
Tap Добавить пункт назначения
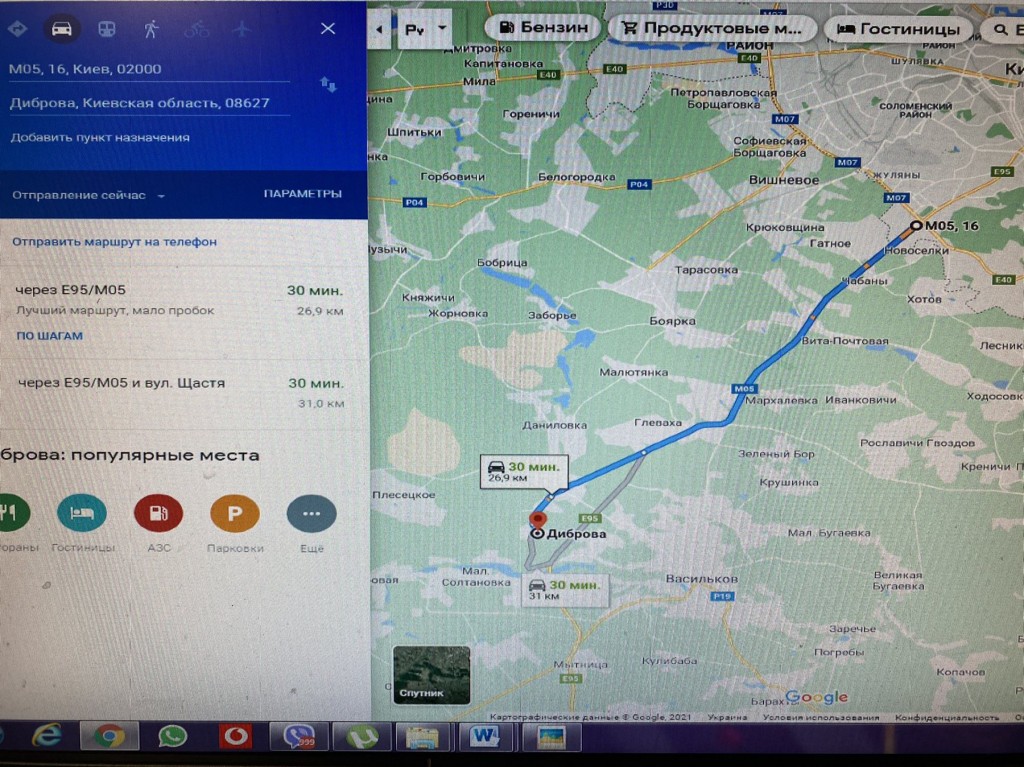pyautogui.click(x=100, y=137)
